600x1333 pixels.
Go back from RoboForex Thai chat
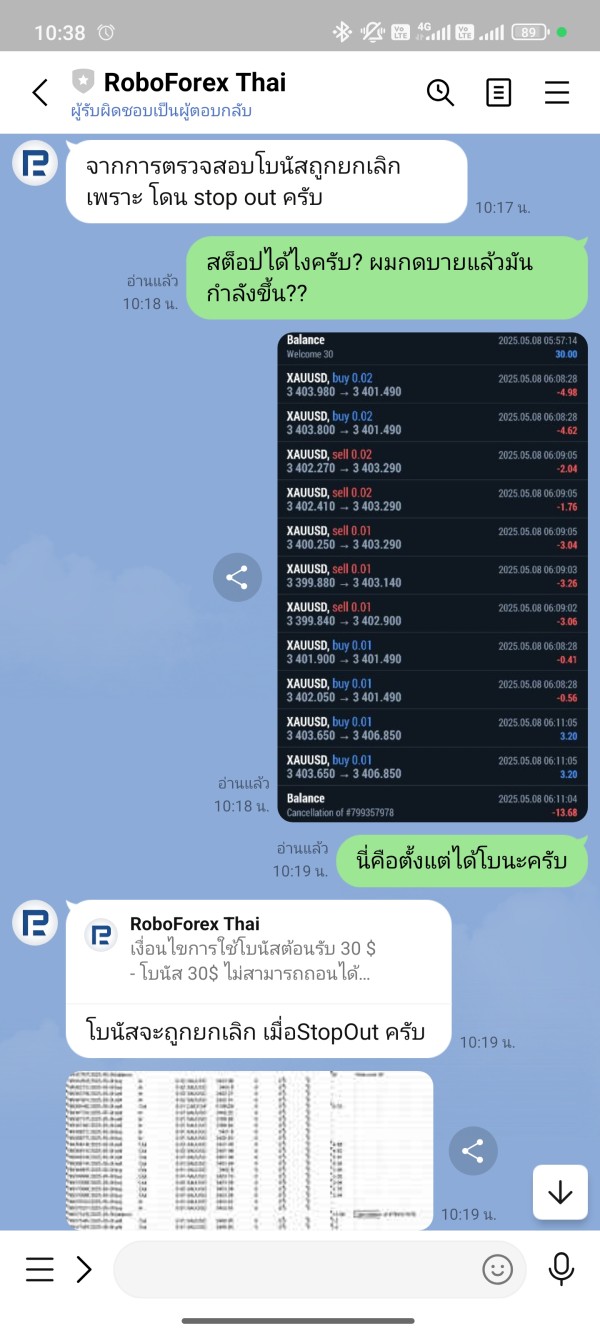[x=40, y=93]
